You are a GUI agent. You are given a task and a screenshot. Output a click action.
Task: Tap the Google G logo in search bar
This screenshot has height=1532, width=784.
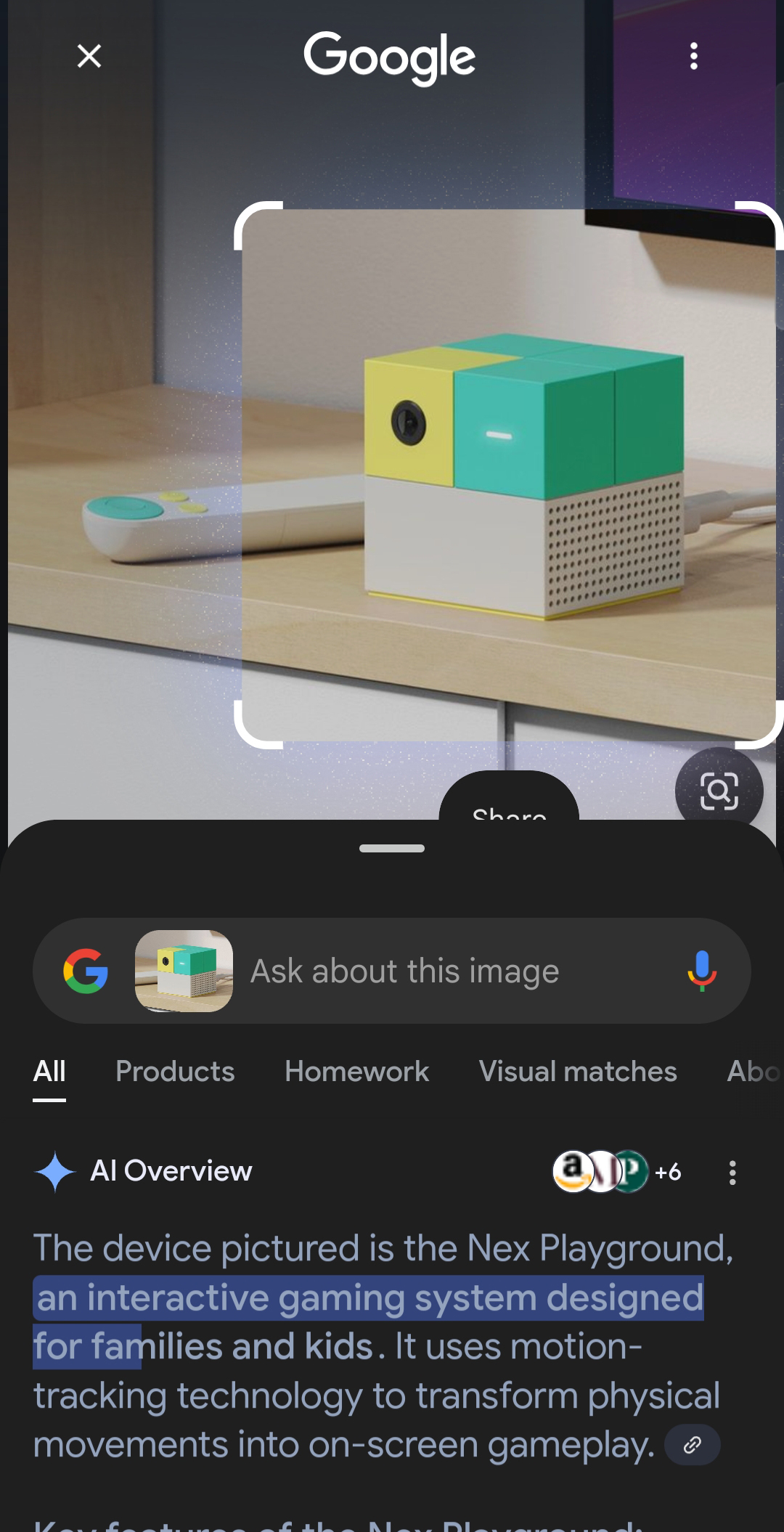pyautogui.click(x=86, y=971)
